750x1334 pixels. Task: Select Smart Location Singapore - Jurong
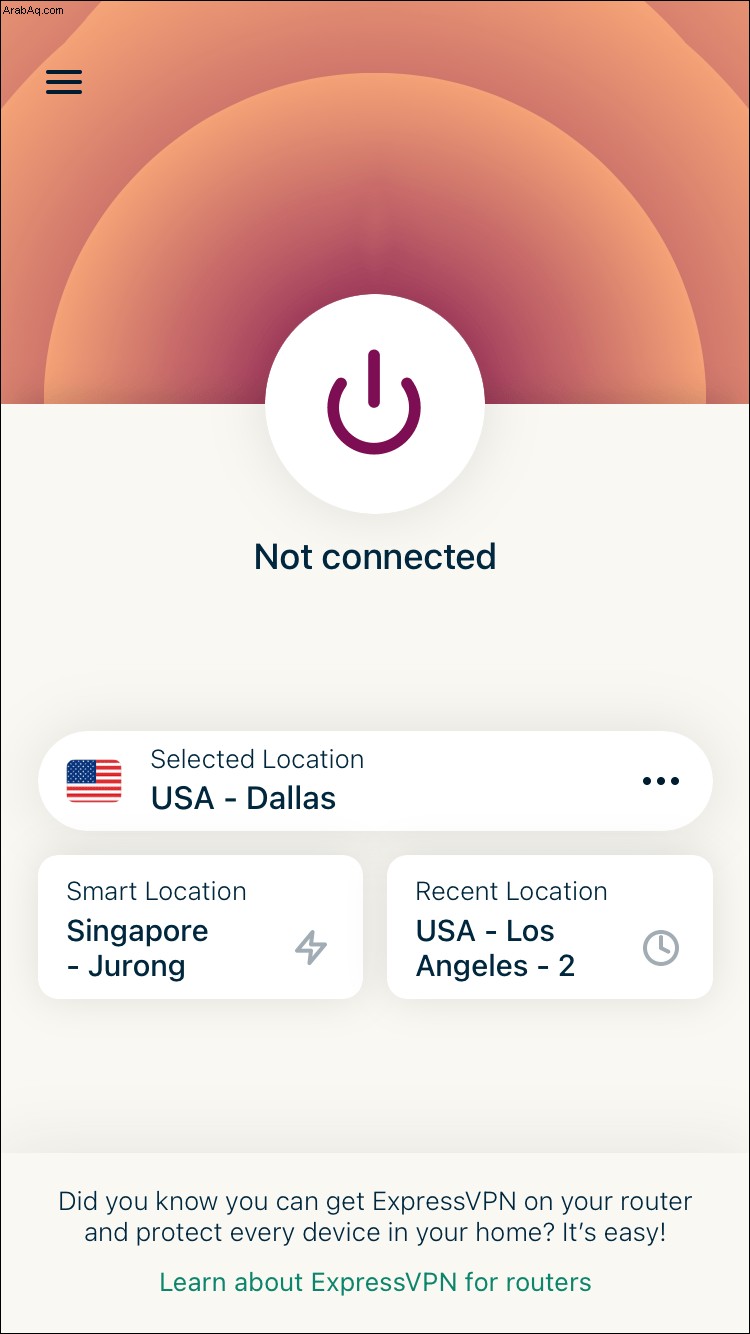[x=200, y=926]
